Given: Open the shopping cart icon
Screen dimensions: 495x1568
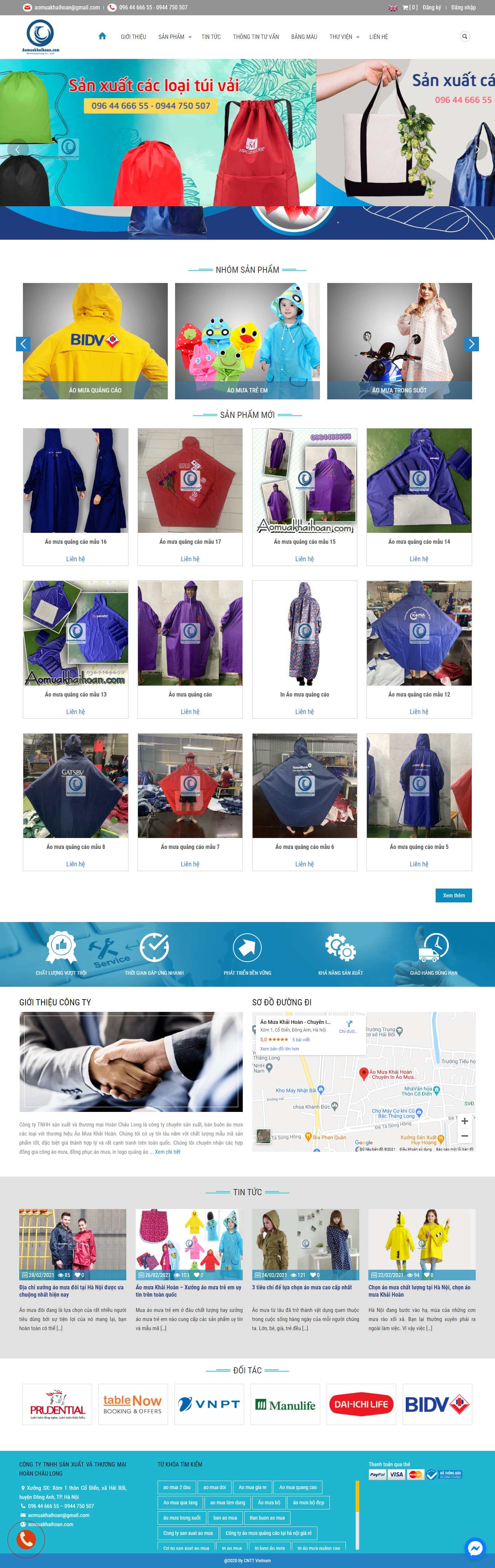Looking at the screenshot, I should tap(406, 8).
